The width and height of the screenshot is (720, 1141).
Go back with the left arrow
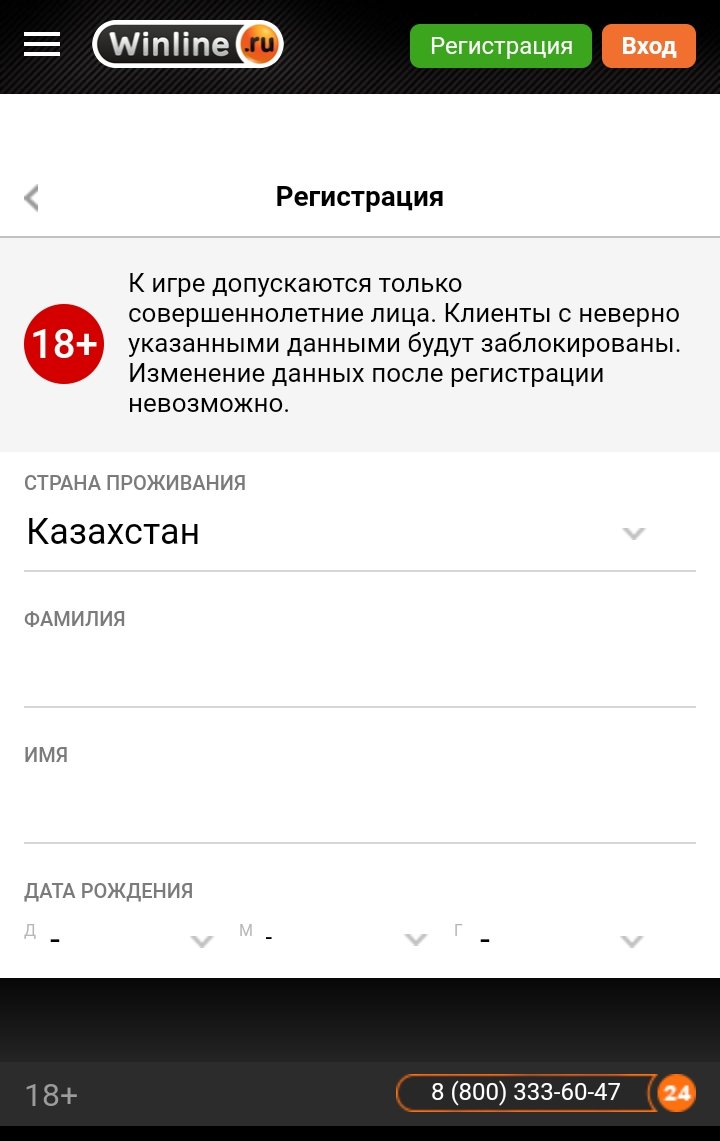coord(32,197)
